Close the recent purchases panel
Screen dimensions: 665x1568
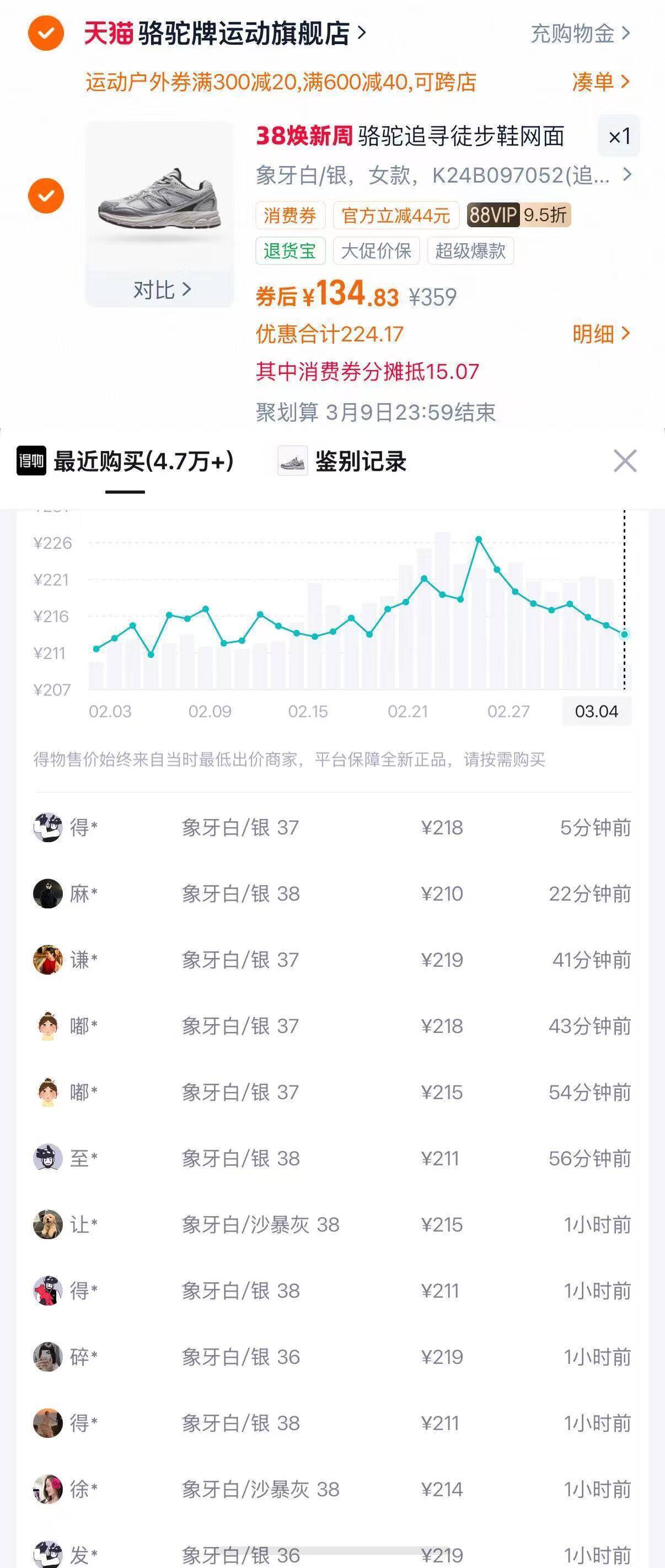(625, 462)
